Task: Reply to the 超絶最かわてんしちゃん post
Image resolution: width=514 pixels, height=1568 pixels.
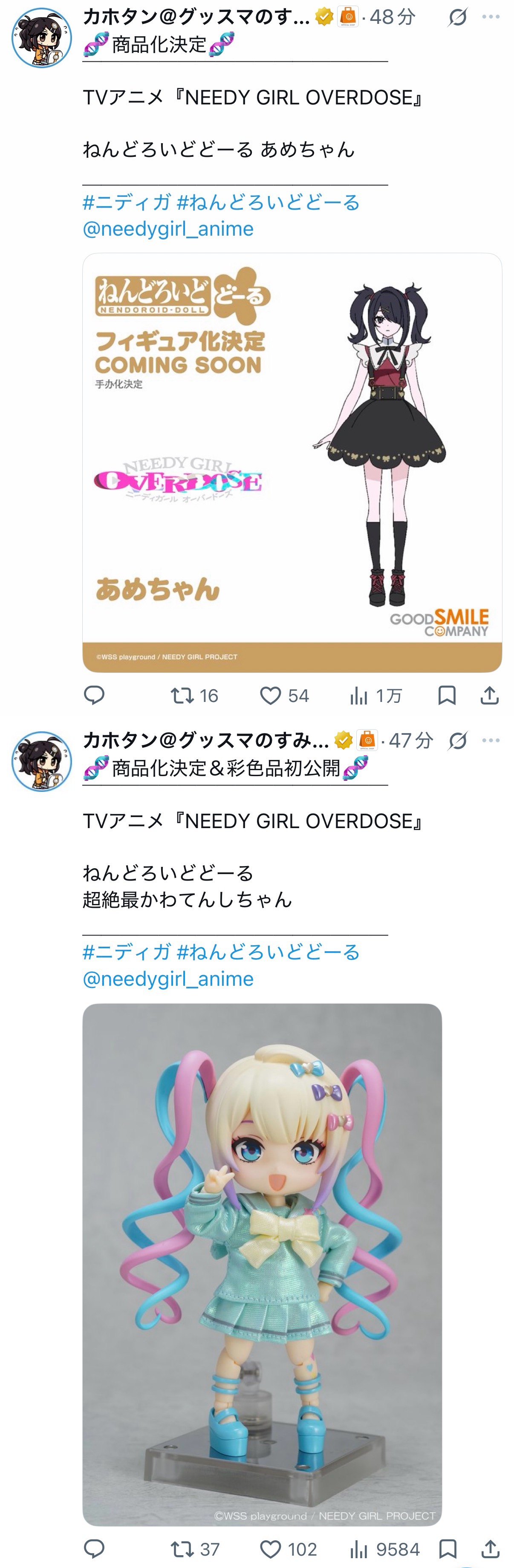Action: coord(94,1548)
